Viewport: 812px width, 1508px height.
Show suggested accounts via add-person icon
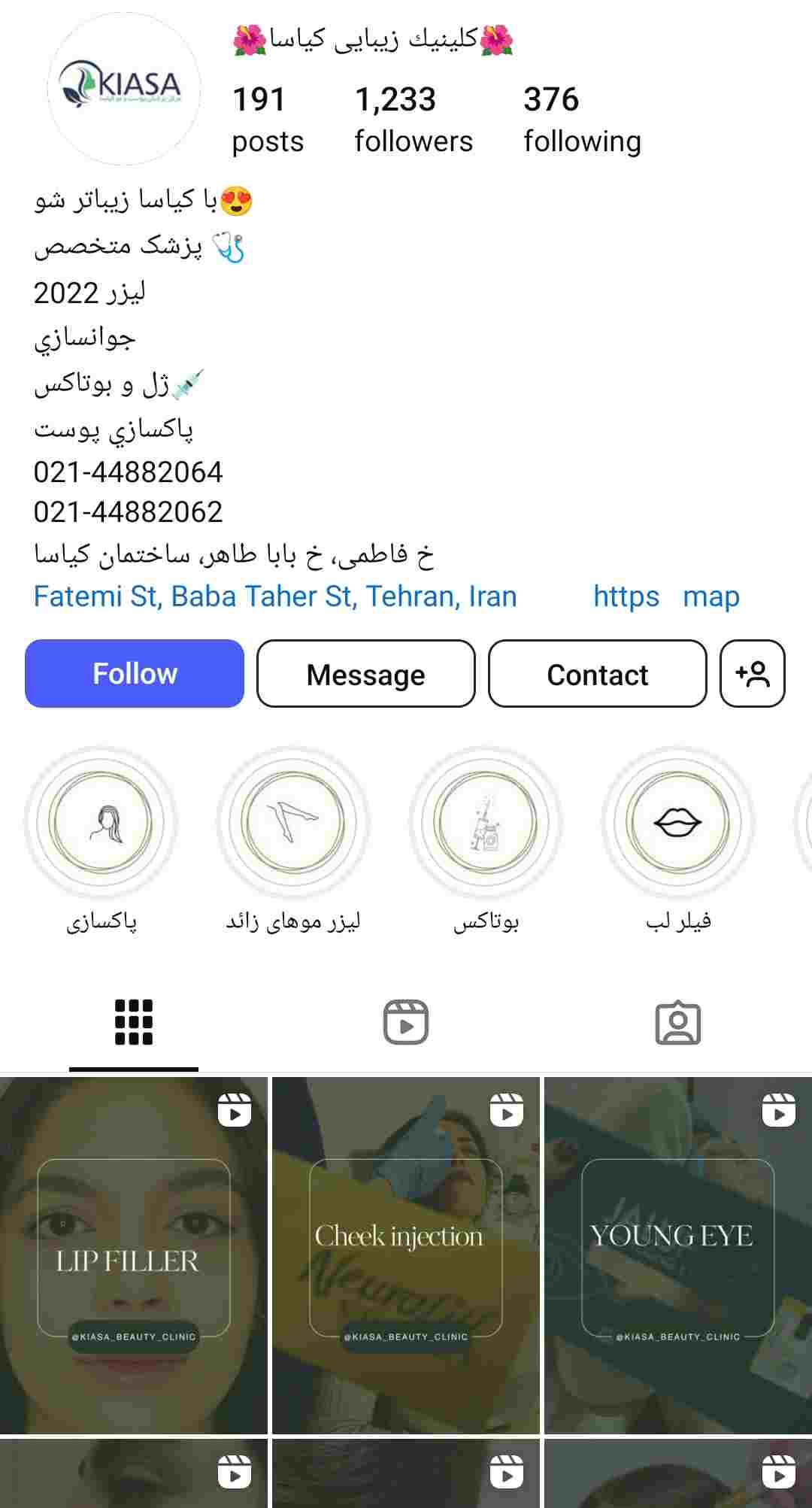coord(752,674)
